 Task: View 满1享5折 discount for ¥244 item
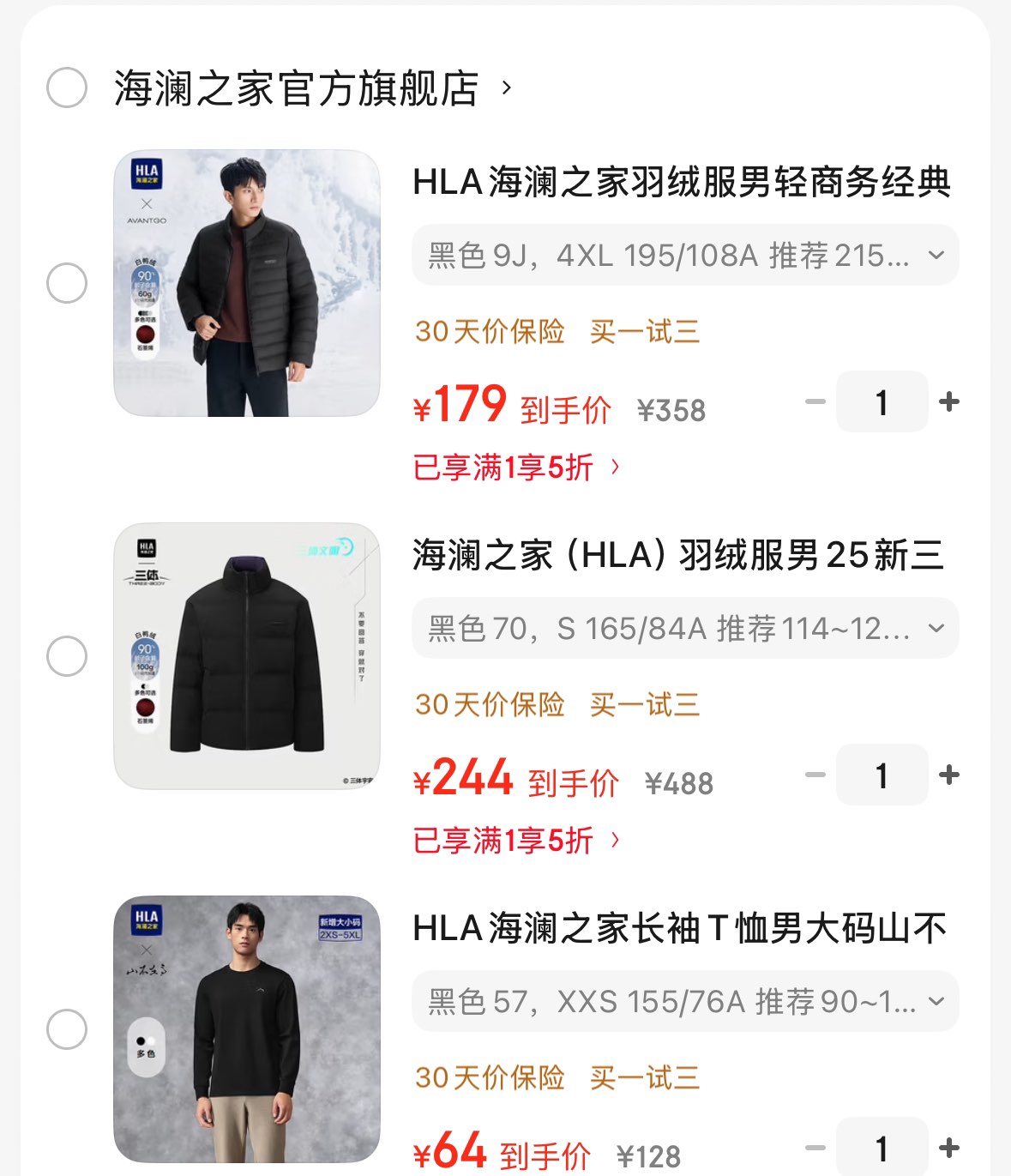click(515, 841)
